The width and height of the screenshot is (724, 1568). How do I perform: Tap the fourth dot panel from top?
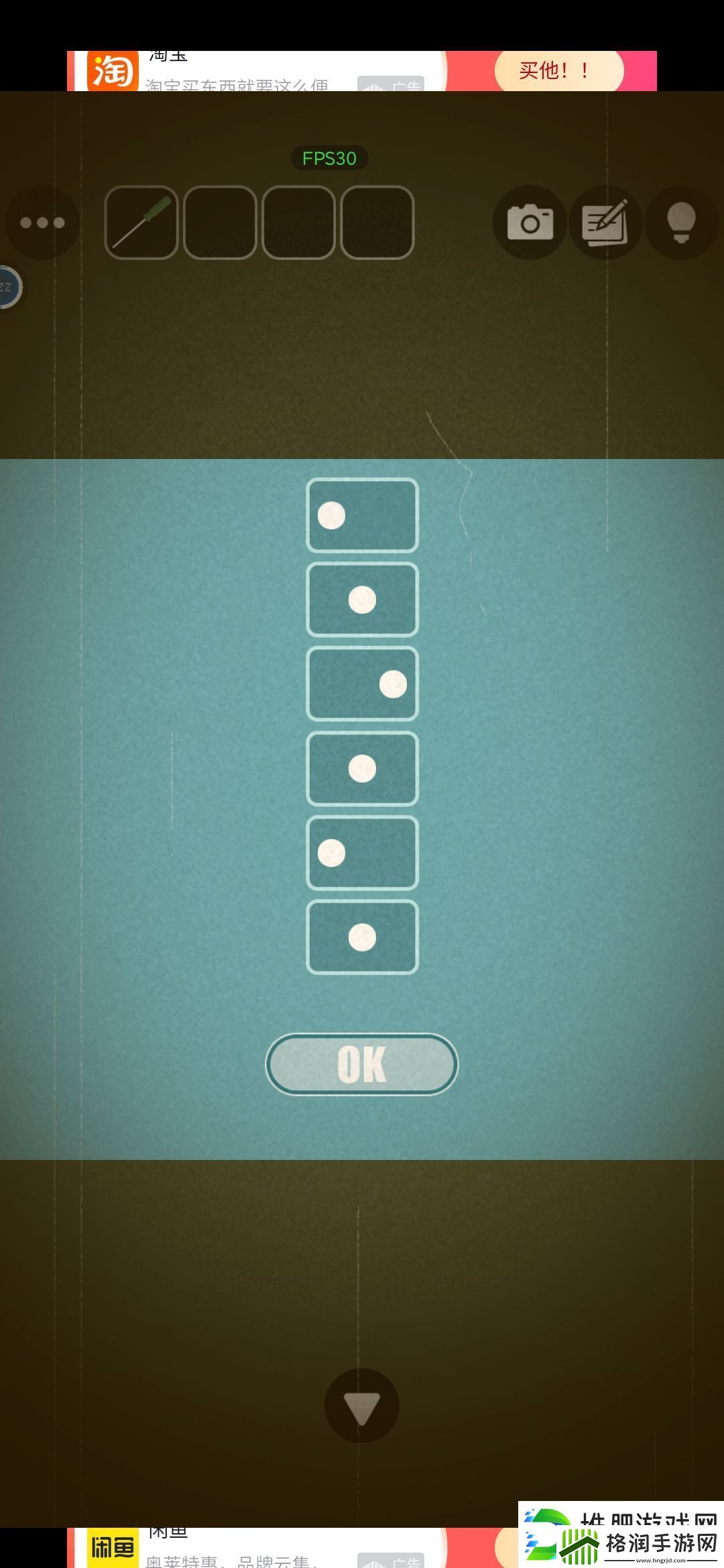362,769
